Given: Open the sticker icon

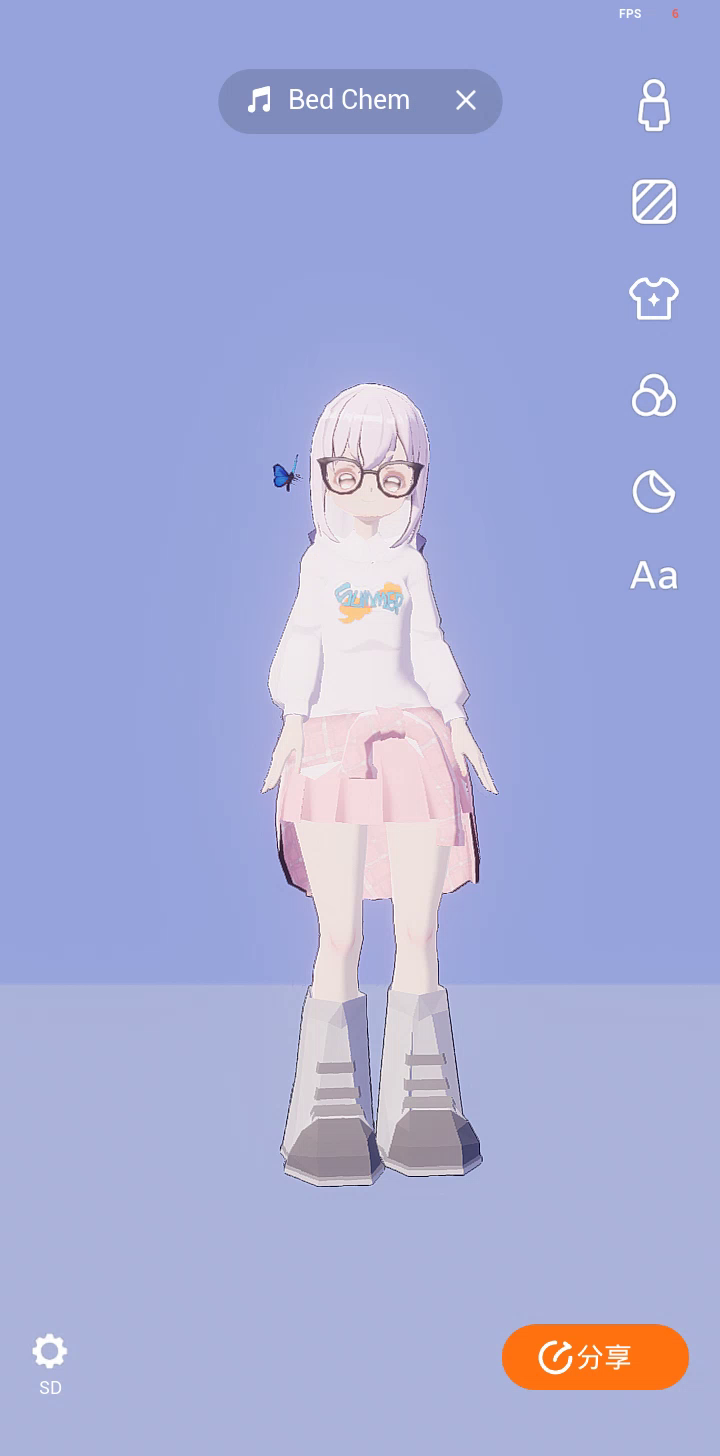Looking at the screenshot, I should click(654, 492).
